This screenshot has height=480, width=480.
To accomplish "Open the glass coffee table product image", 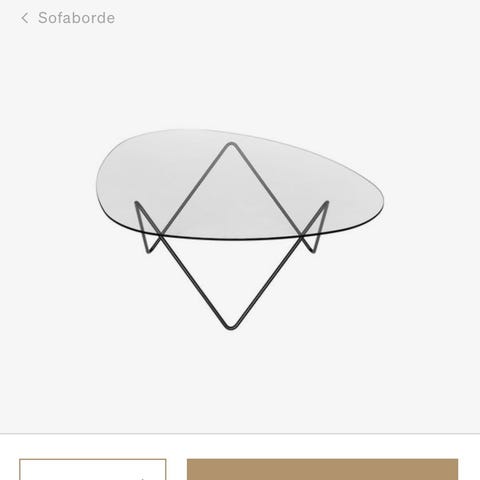I will point(240,229).
